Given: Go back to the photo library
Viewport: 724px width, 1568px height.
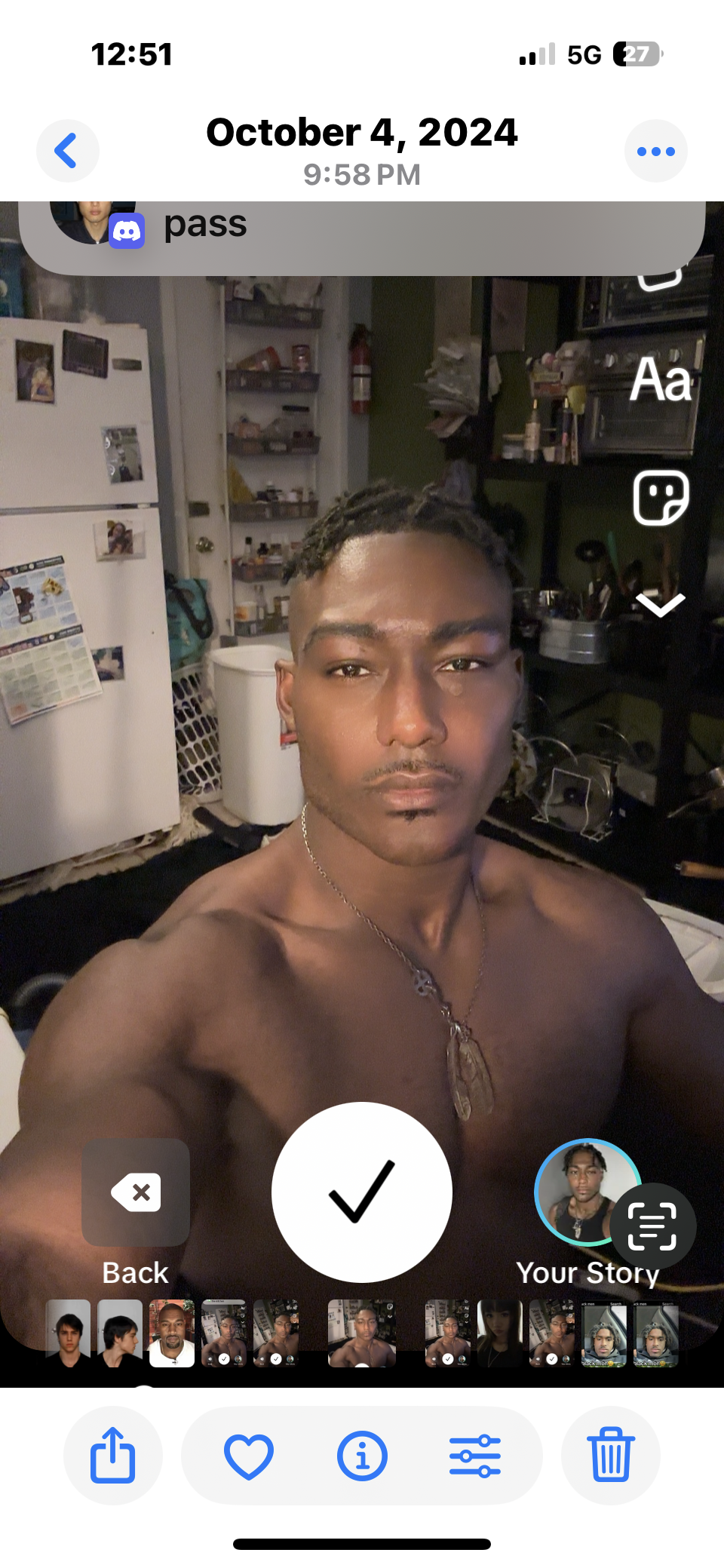Looking at the screenshot, I should [67, 151].
